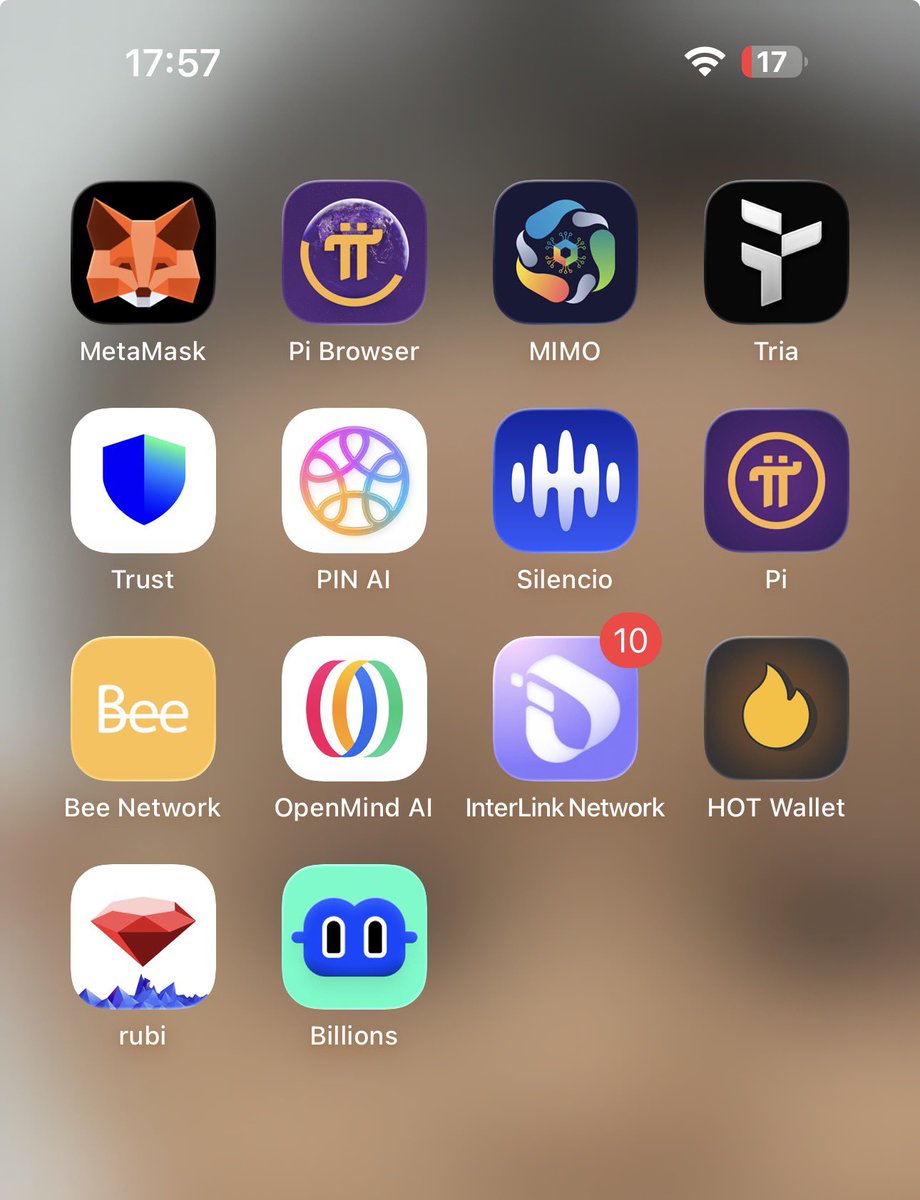Launch PIN AI

(x=354, y=480)
